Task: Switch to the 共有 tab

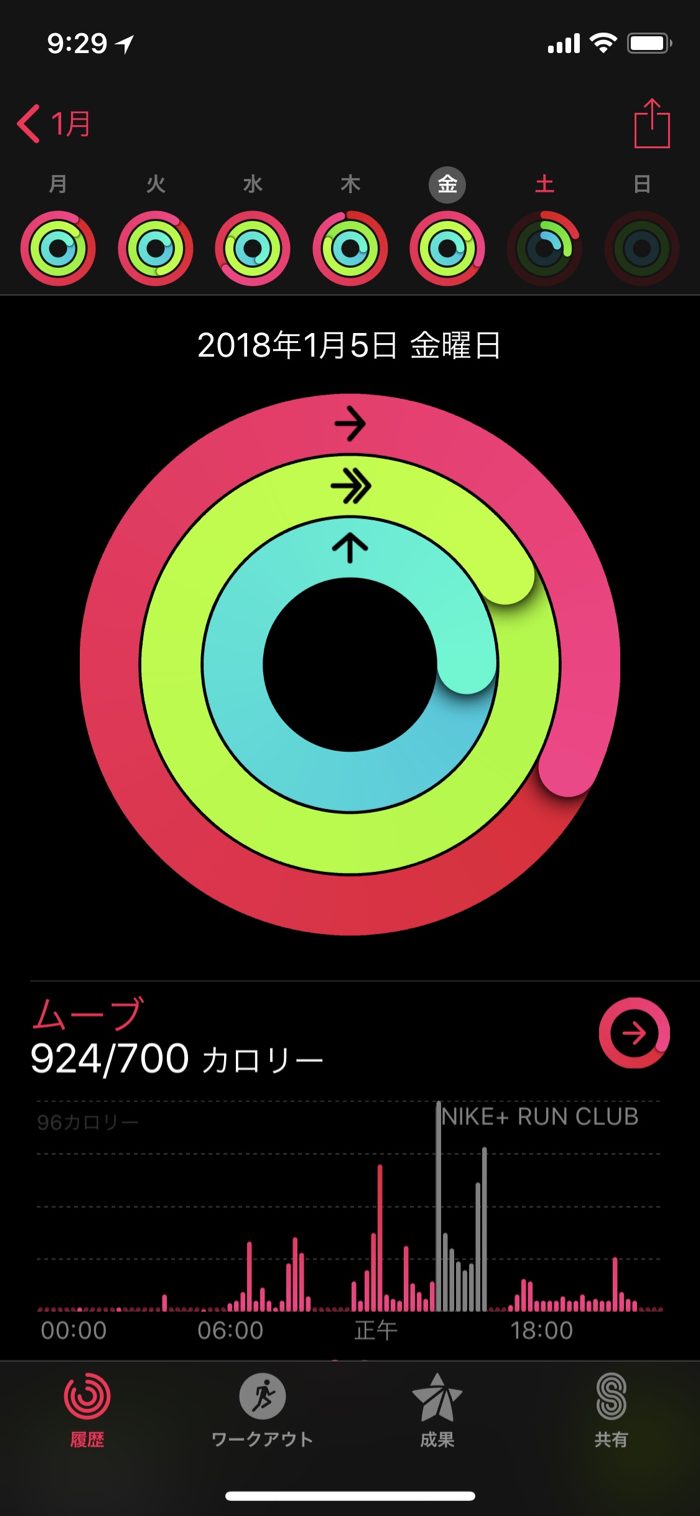Action: coord(611,1408)
